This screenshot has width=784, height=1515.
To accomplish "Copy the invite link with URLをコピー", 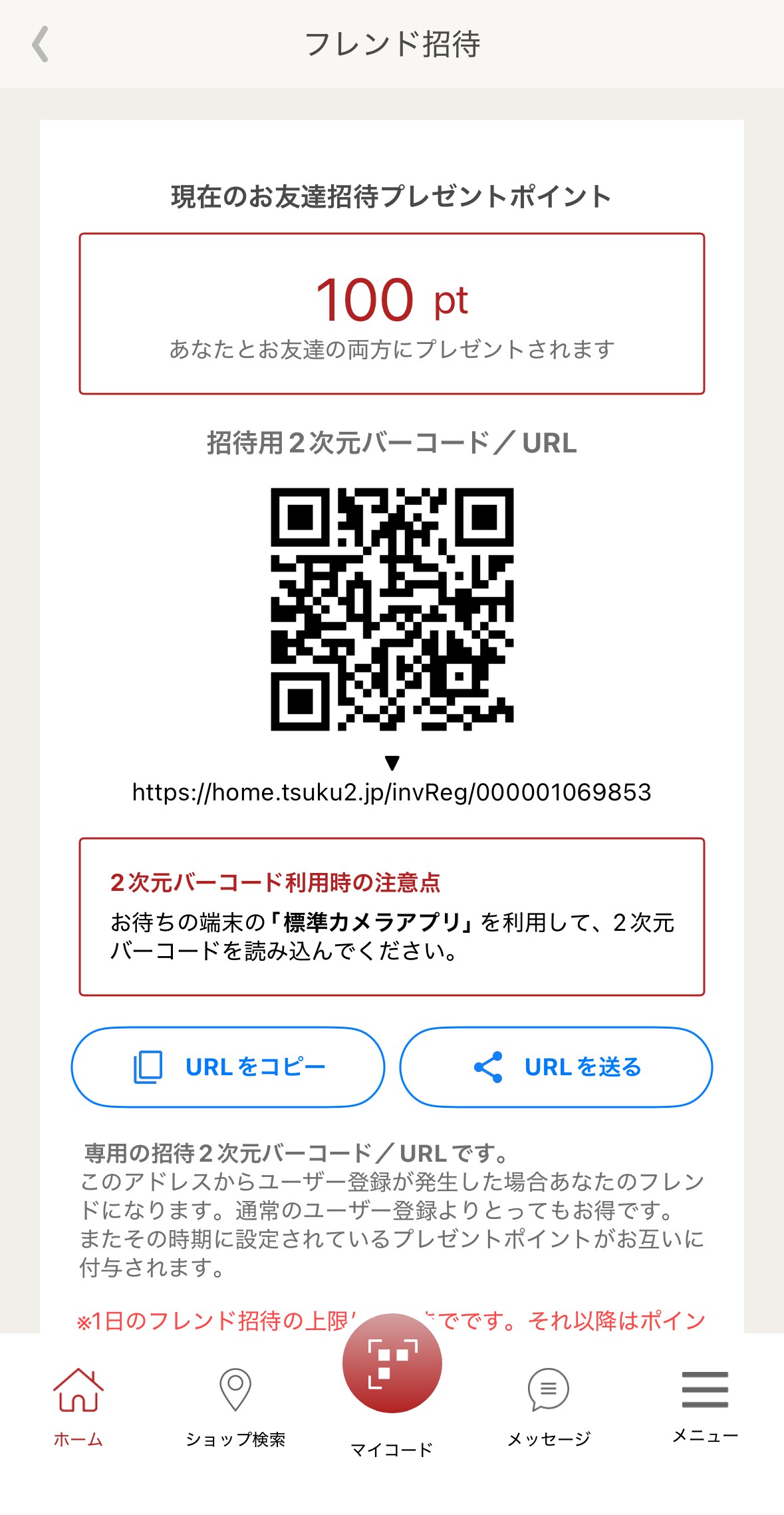I will pos(228,1067).
